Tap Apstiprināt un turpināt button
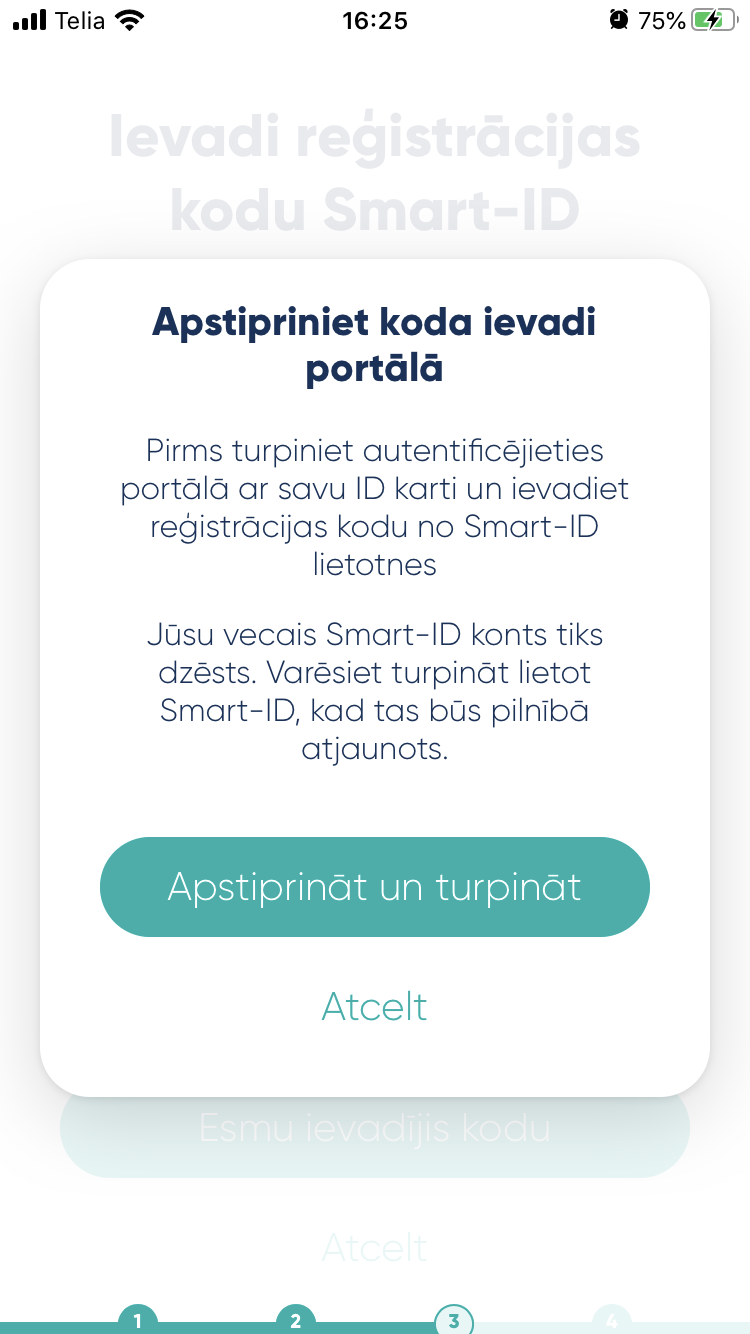The image size is (750, 1334). [375, 887]
